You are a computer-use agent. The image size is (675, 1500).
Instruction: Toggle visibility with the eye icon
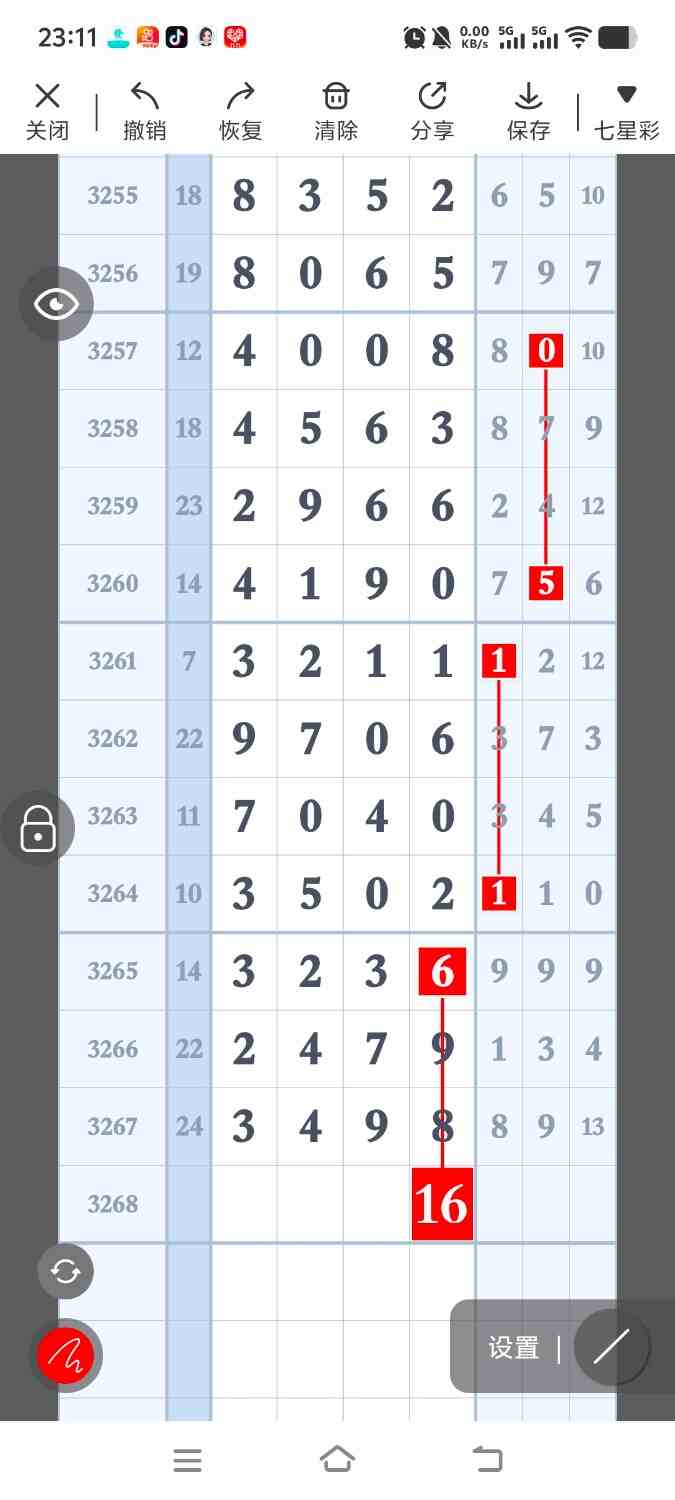[56, 303]
